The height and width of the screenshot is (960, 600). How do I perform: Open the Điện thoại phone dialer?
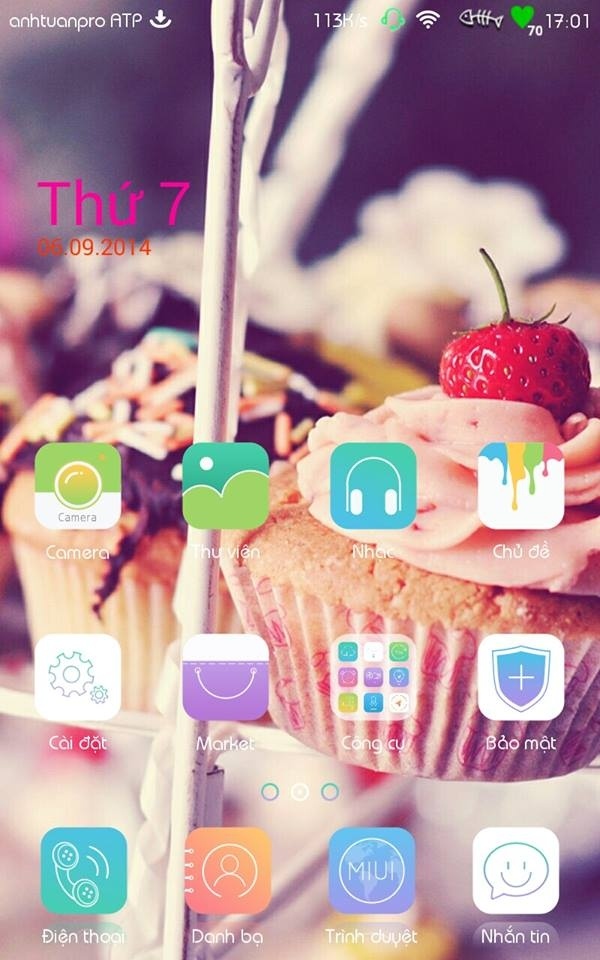click(x=84, y=870)
